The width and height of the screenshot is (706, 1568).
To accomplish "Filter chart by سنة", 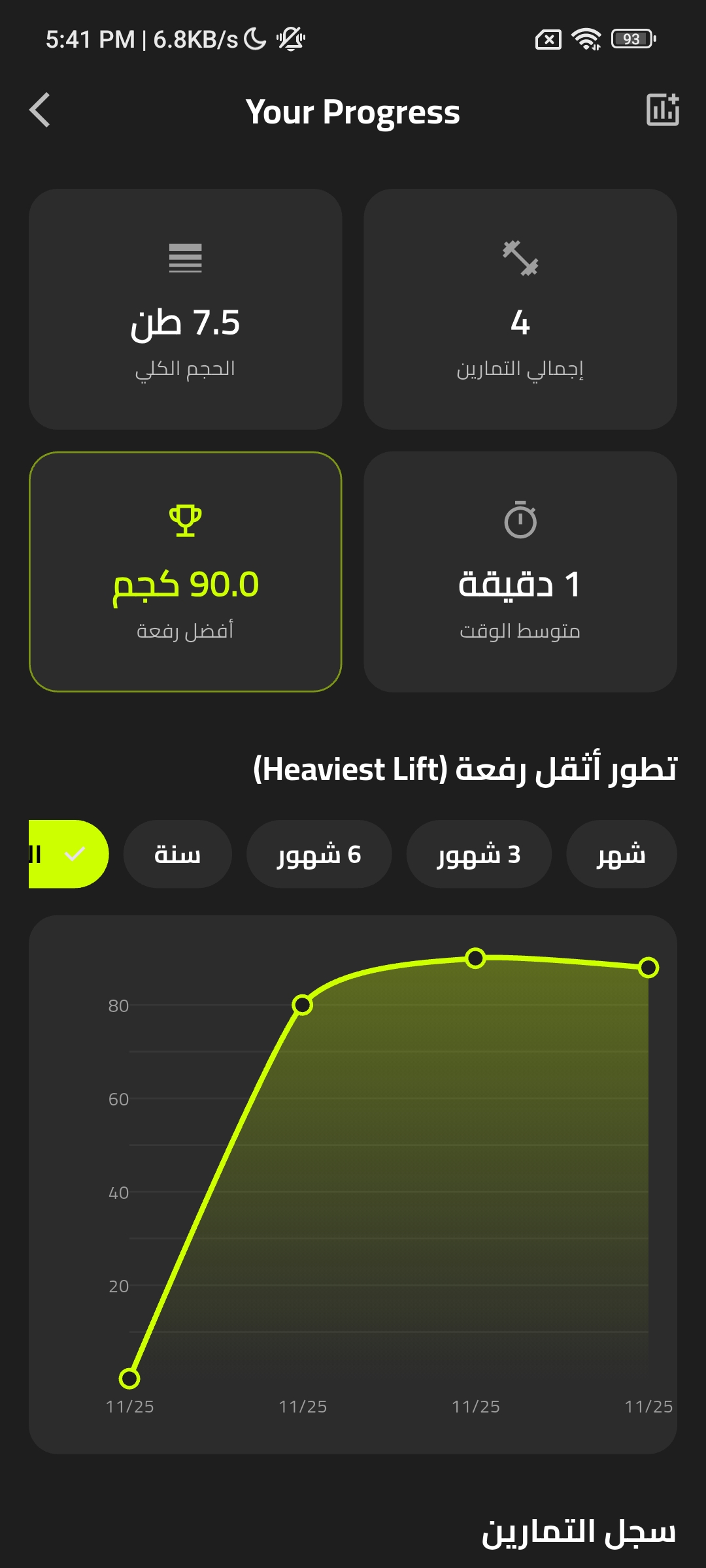I will [177, 854].
